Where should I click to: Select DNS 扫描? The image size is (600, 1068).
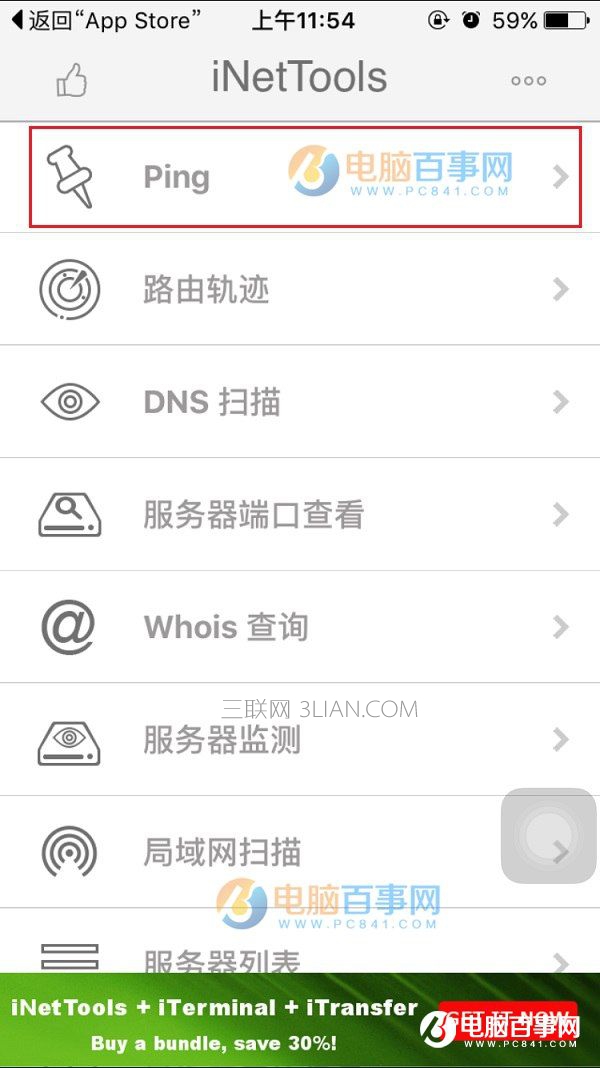[300, 402]
